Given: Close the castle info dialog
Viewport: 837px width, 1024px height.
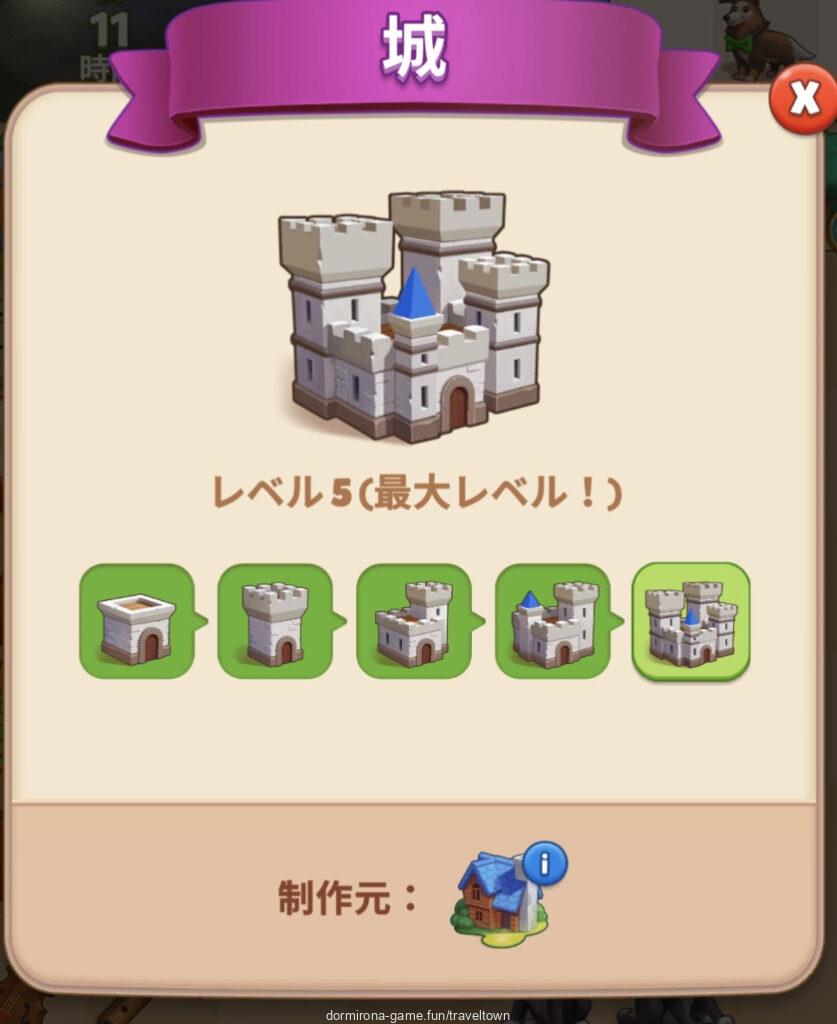Looking at the screenshot, I should (x=802, y=99).
